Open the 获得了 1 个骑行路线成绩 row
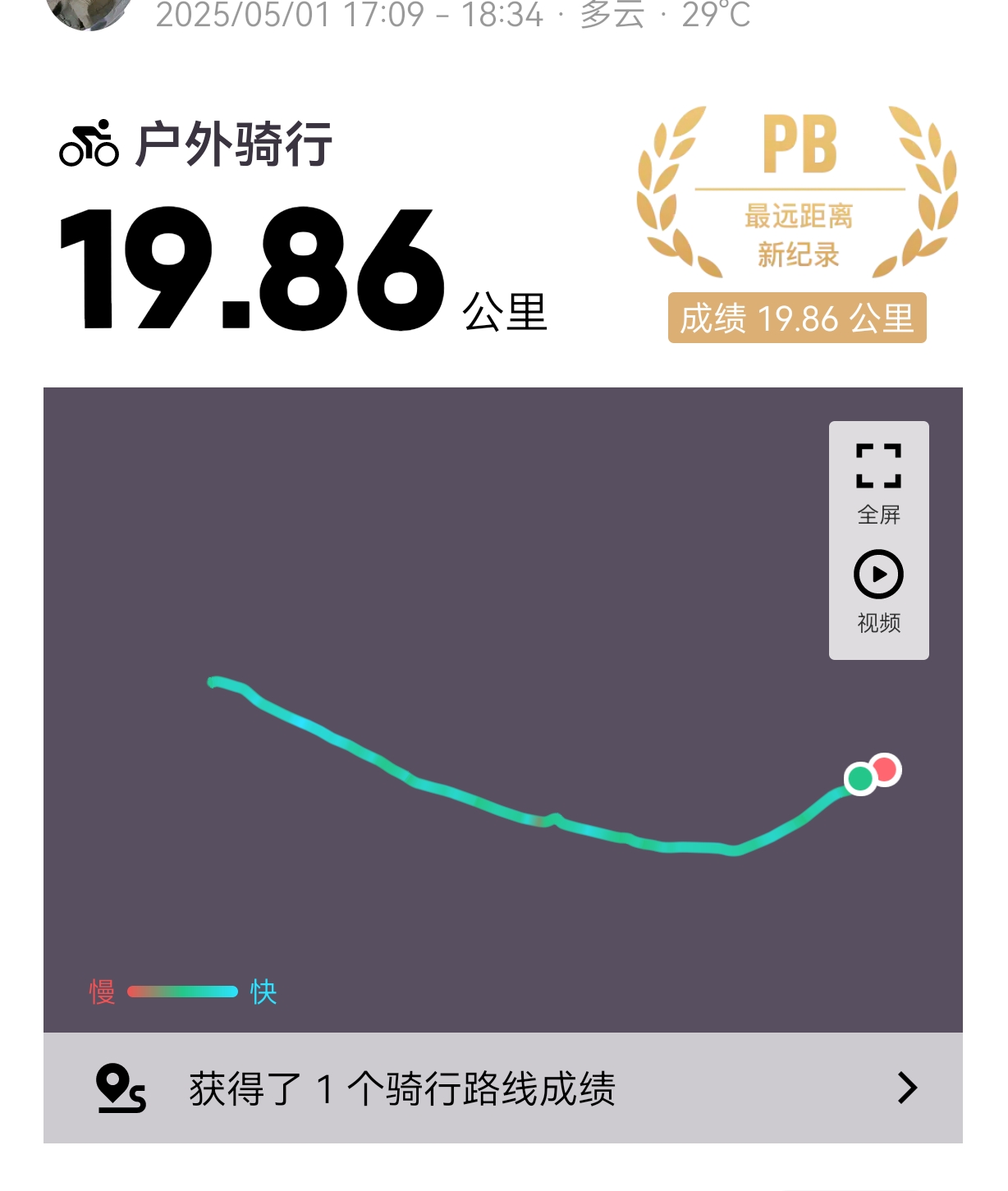Screen dimensions: 1008x1191 pos(502,1088)
